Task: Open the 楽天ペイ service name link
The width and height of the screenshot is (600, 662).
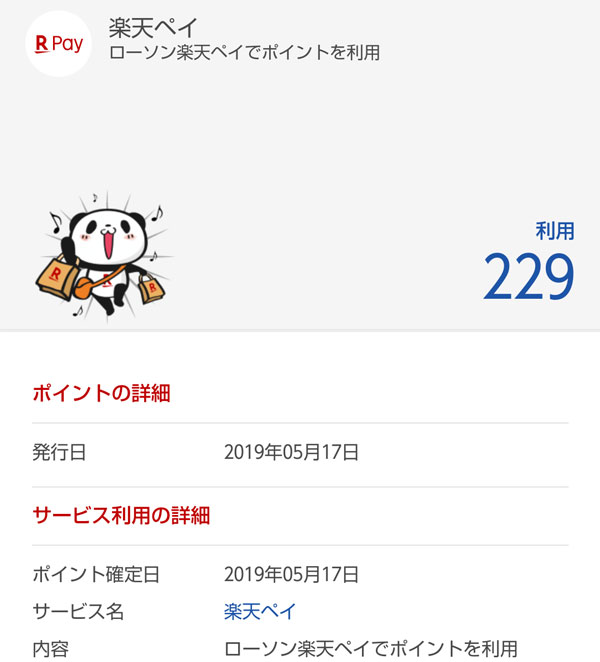Action: tap(260, 611)
